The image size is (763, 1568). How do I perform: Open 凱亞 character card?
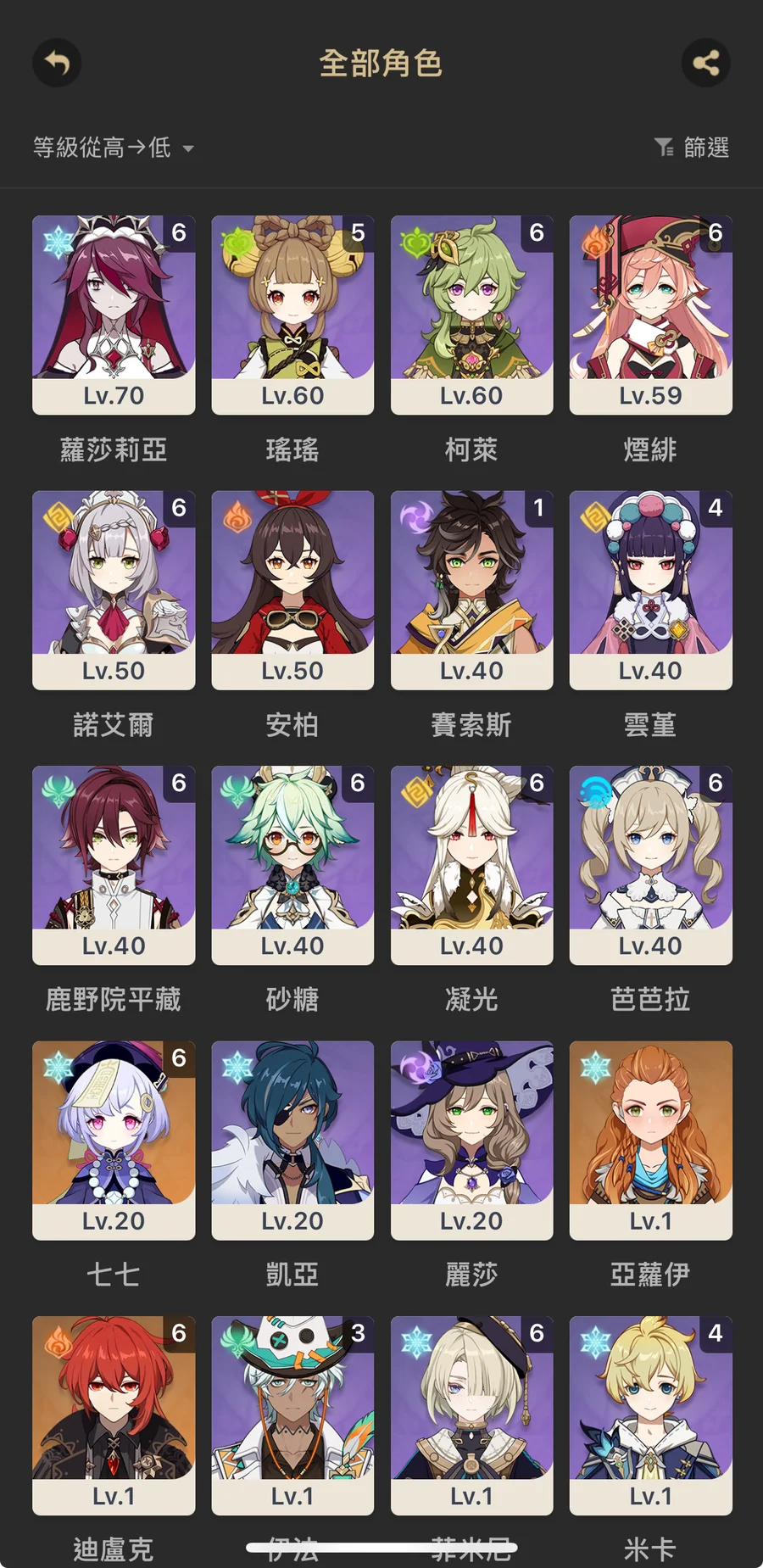(292, 1140)
